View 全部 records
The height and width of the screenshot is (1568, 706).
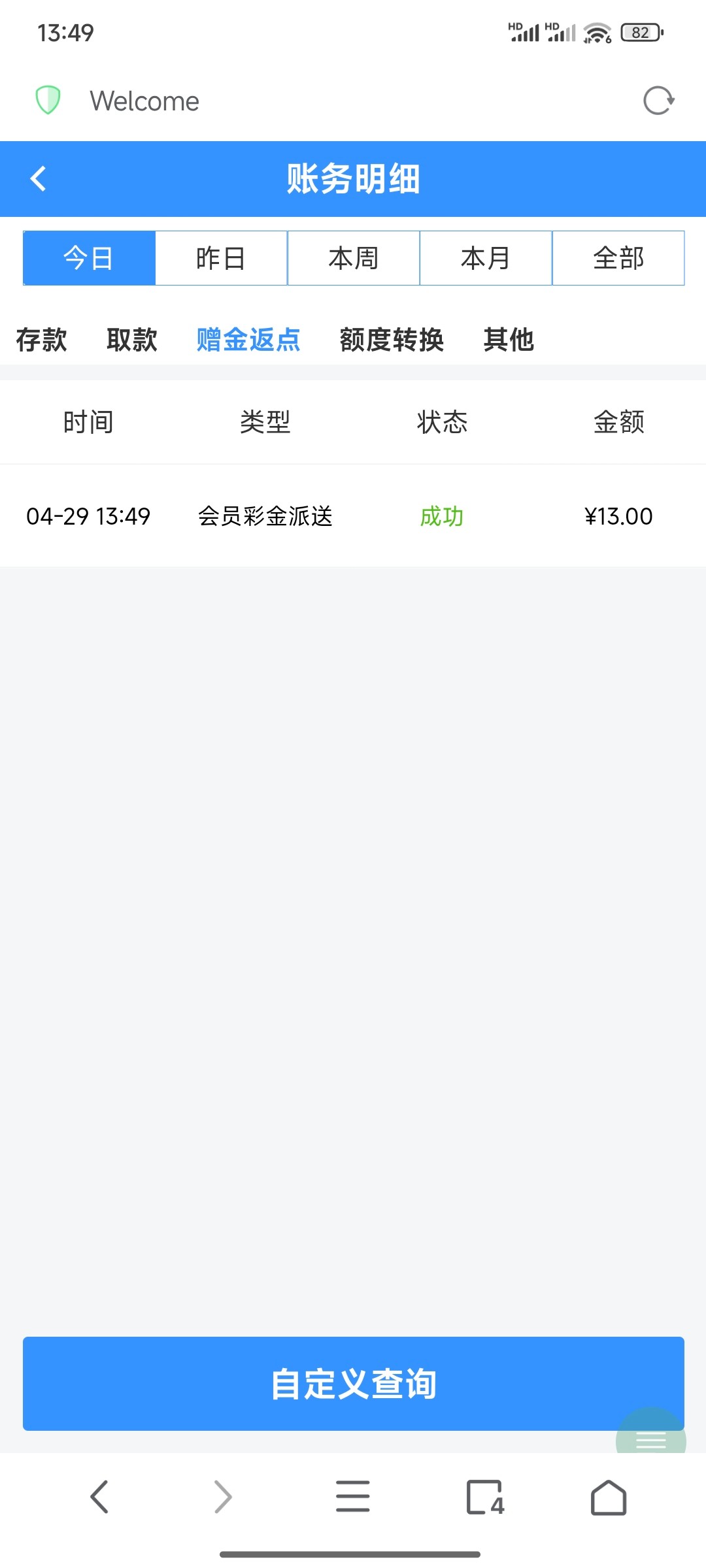tap(618, 258)
